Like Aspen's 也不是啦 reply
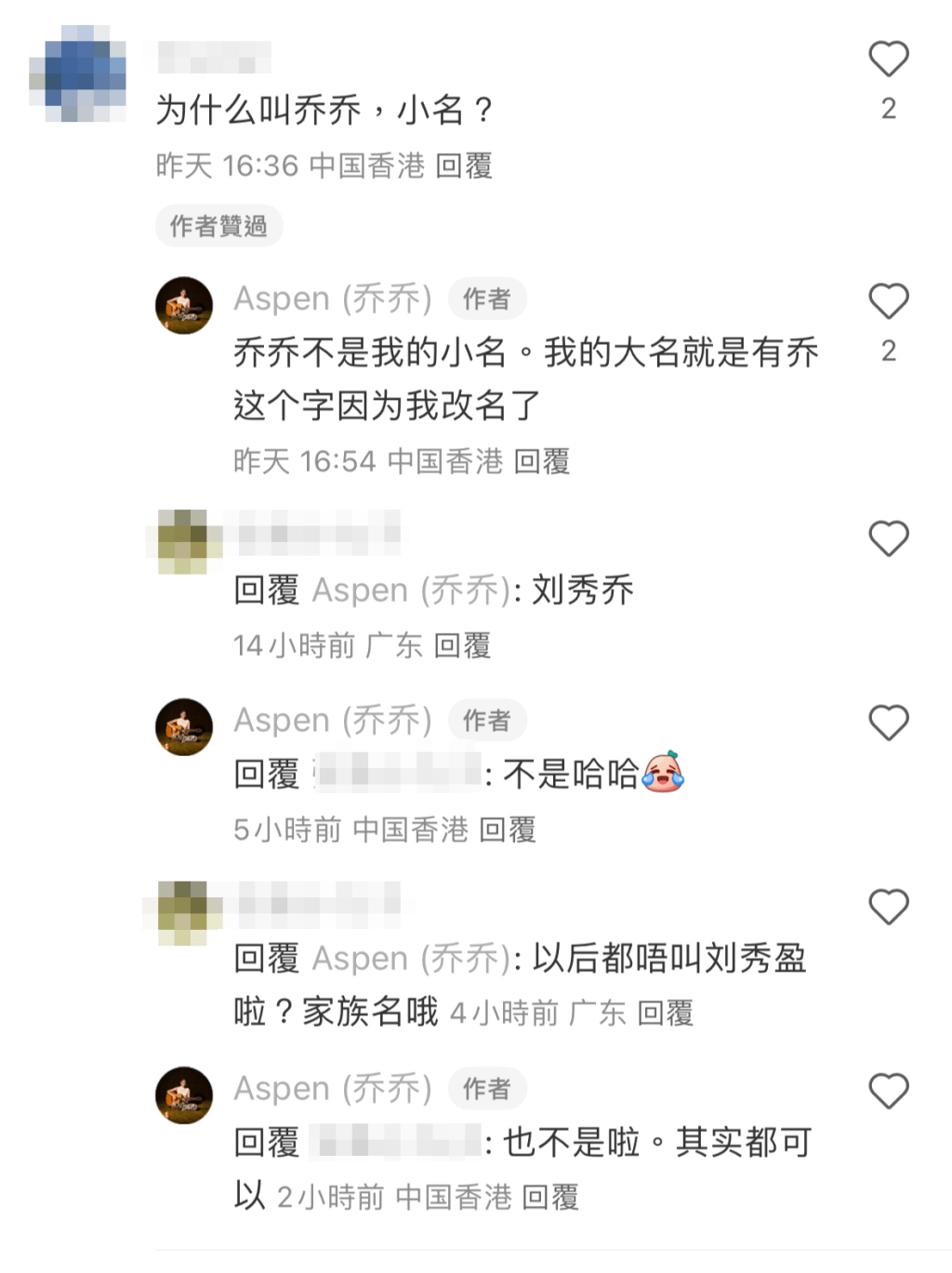 [x=888, y=1091]
